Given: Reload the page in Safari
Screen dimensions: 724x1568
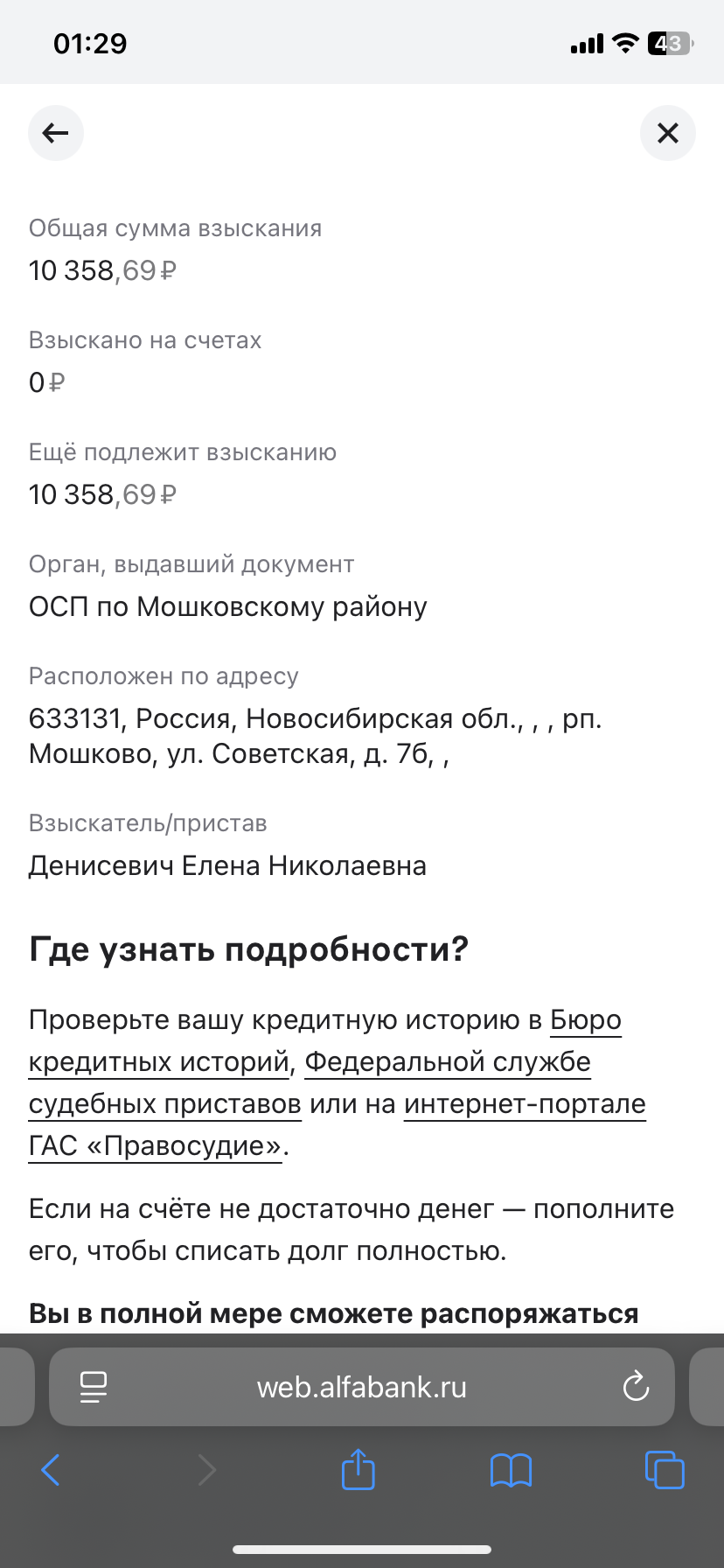Looking at the screenshot, I should click(x=636, y=1386).
